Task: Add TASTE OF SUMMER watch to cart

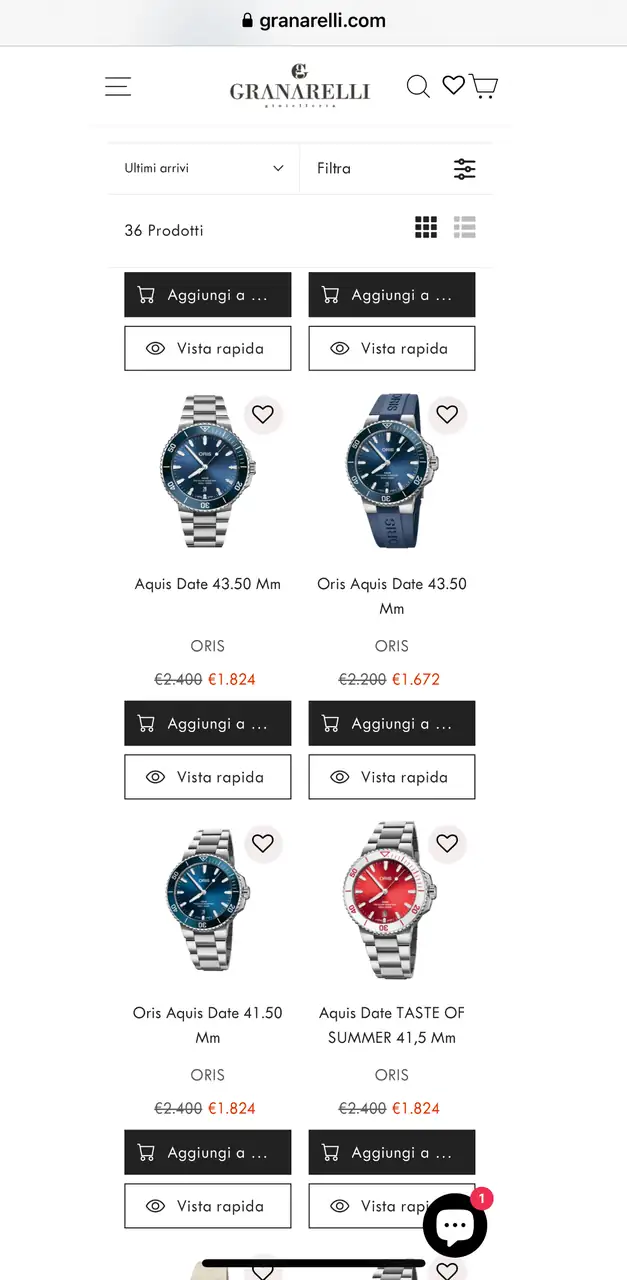Action: [391, 1152]
